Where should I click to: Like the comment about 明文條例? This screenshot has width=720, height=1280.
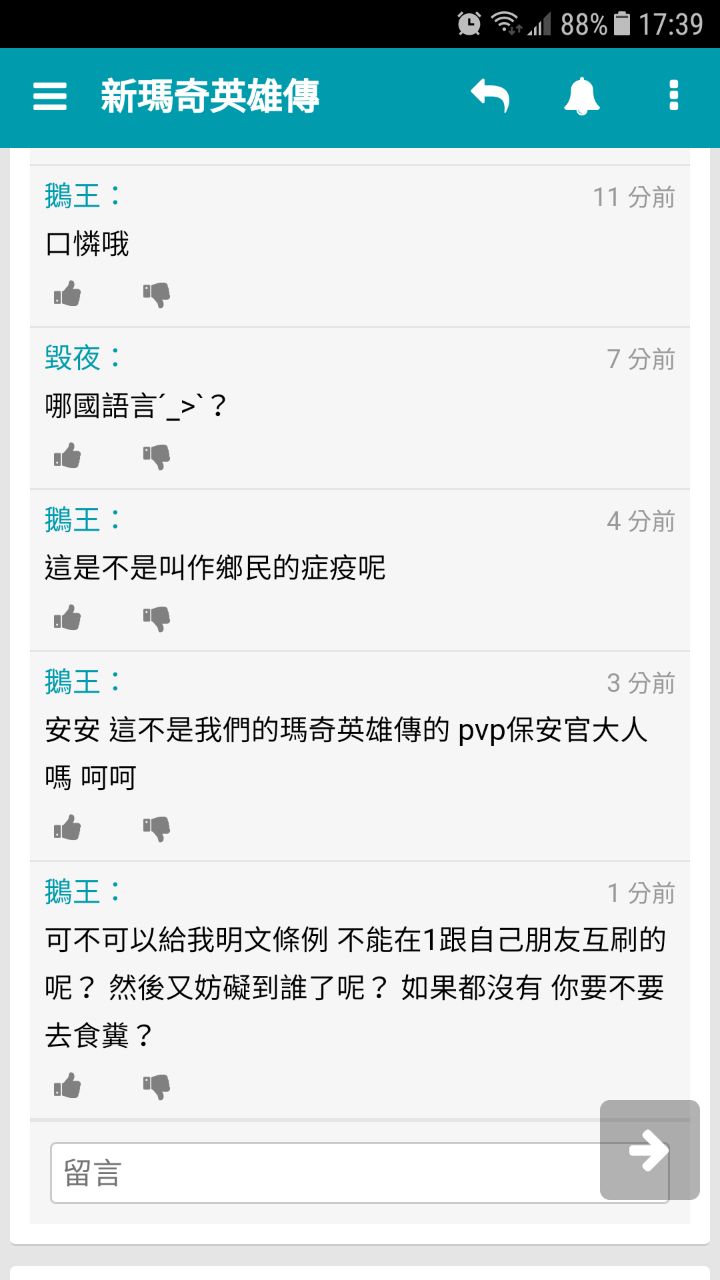(67, 1086)
